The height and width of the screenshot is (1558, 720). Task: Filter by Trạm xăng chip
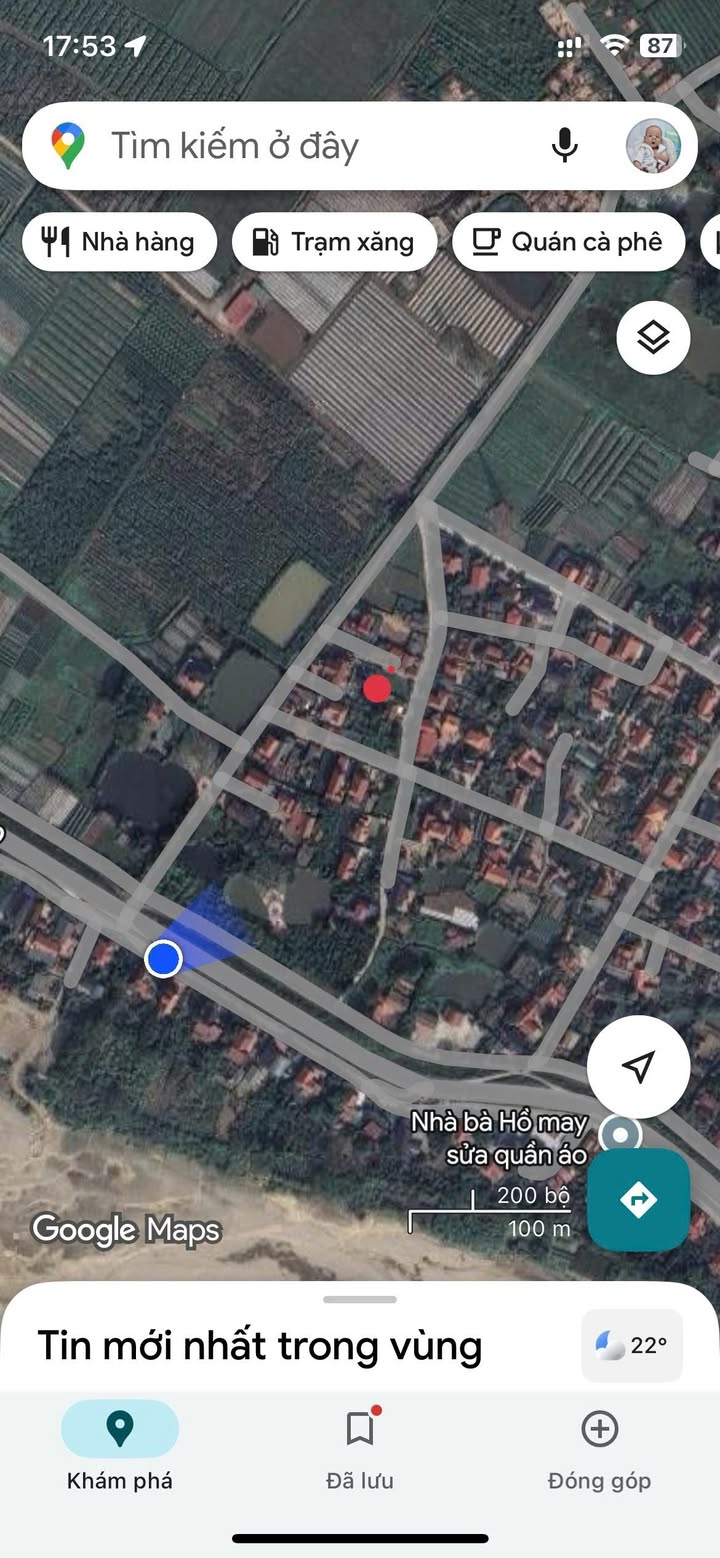click(334, 242)
